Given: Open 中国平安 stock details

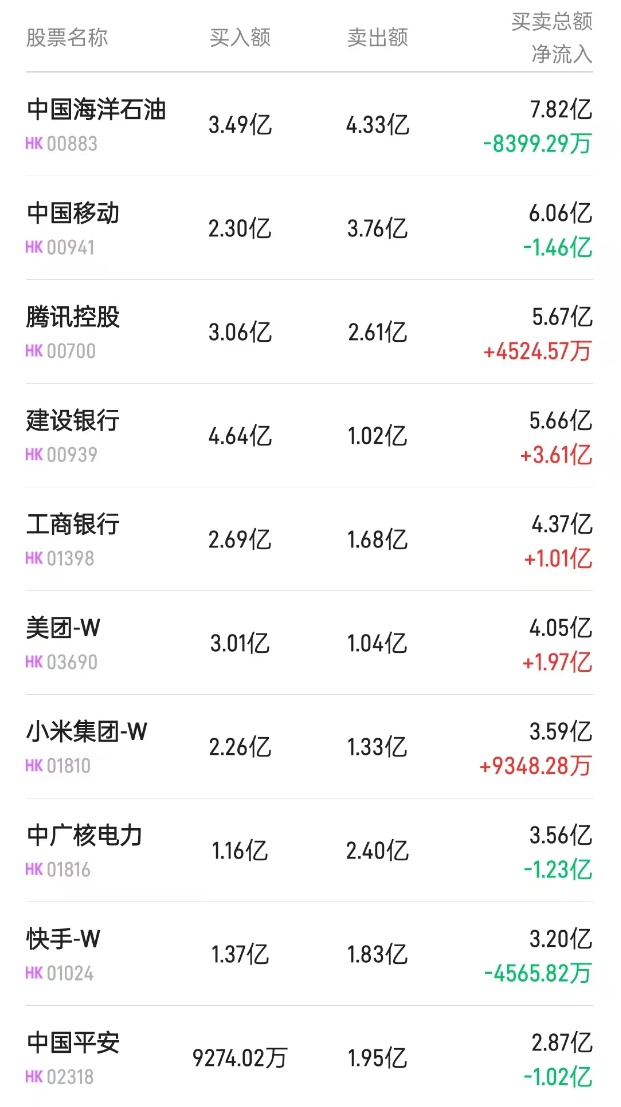Looking at the screenshot, I should 73,1044.
